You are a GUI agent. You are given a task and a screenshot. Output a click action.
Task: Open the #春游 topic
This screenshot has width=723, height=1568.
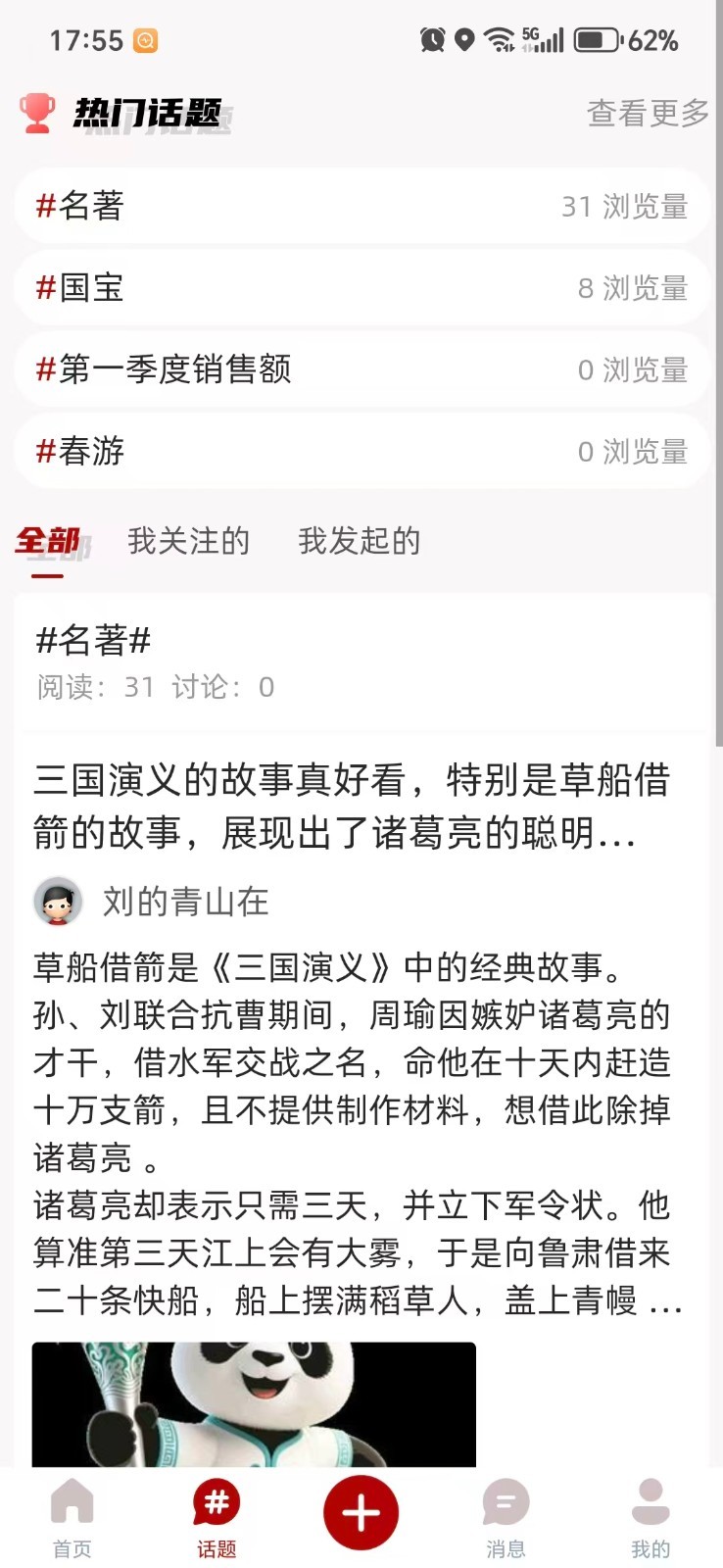point(361,452)
